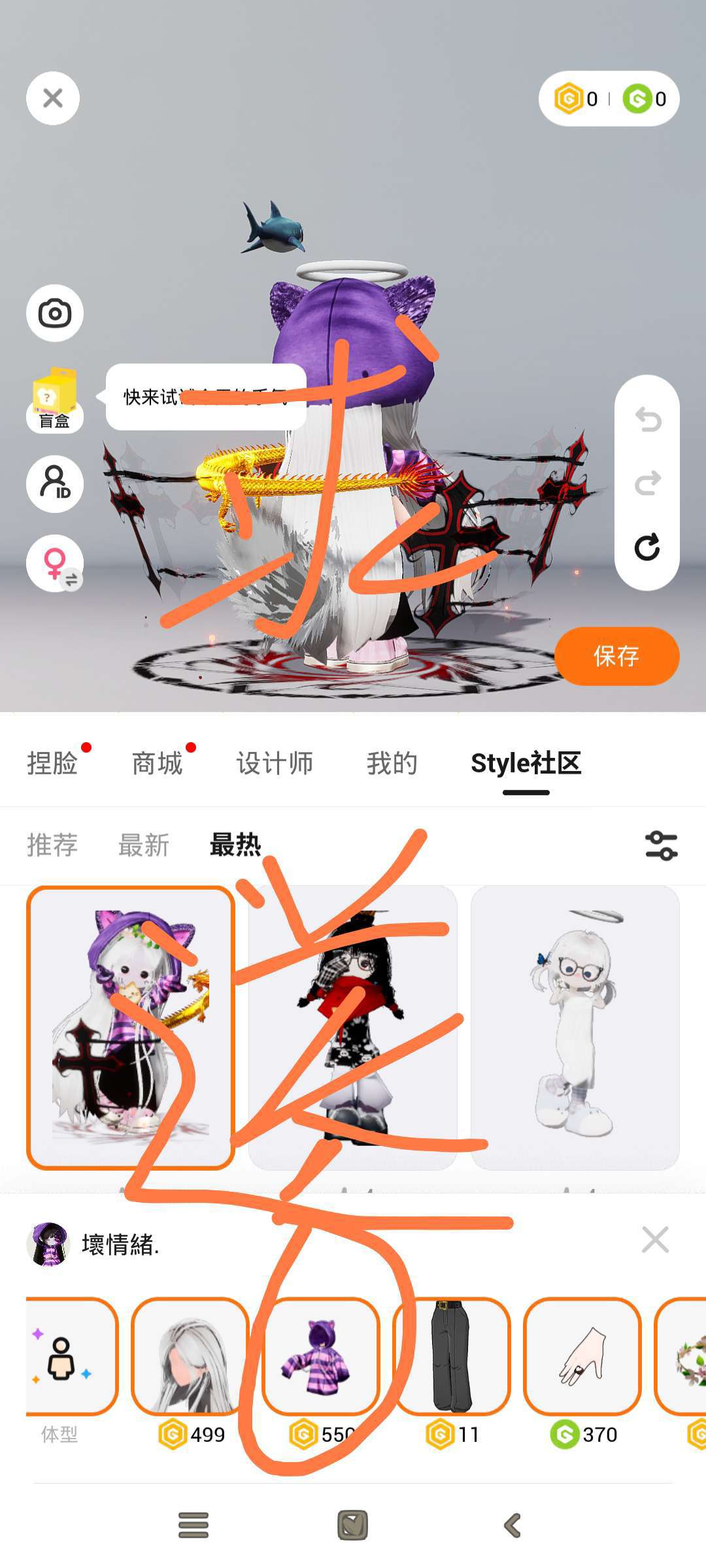This screenshot has width=706, height=1568.
Task: Switch to the 捏脸 tab
Action: 52,763
